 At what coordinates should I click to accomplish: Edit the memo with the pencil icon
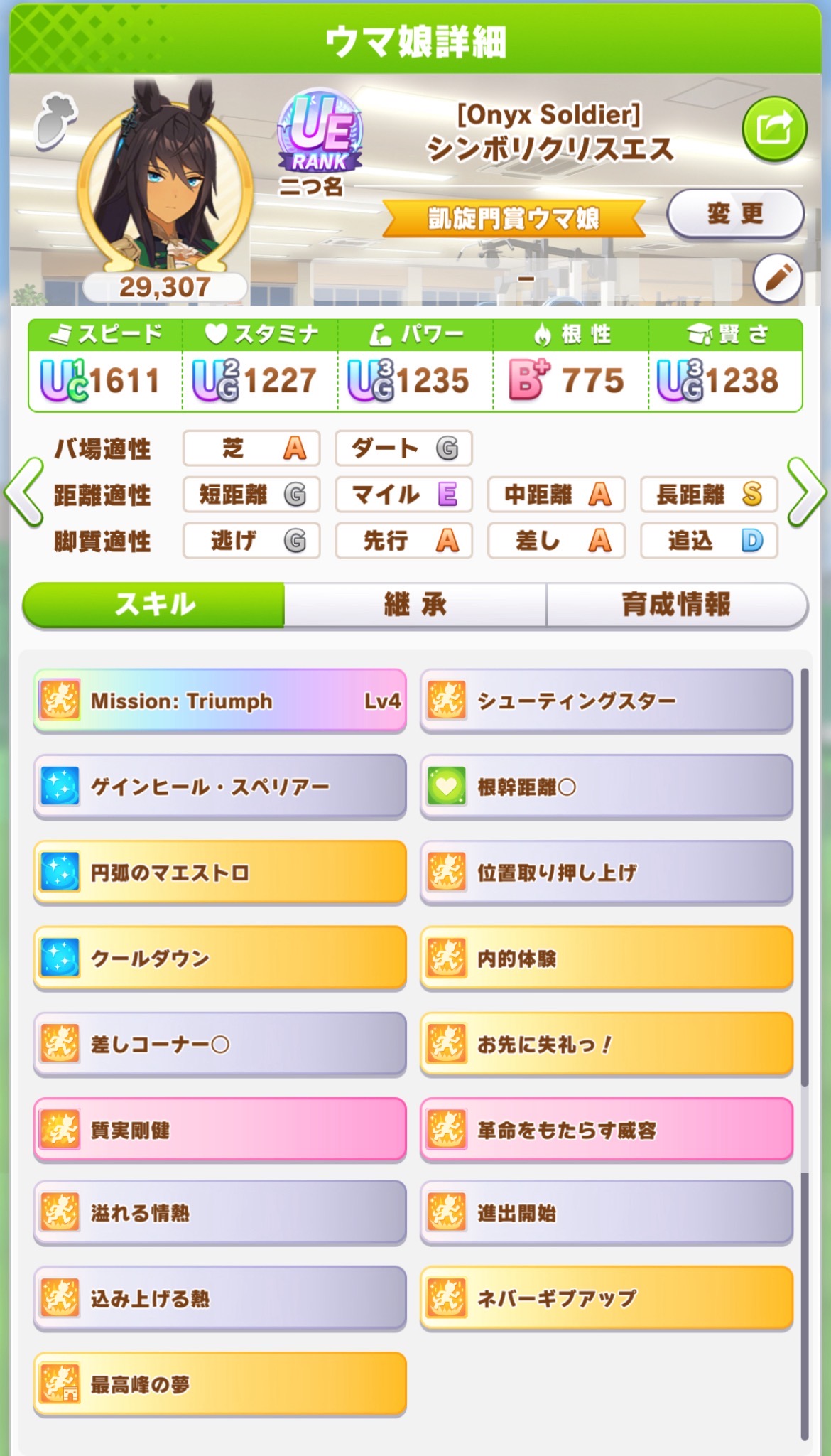point(778,278)
